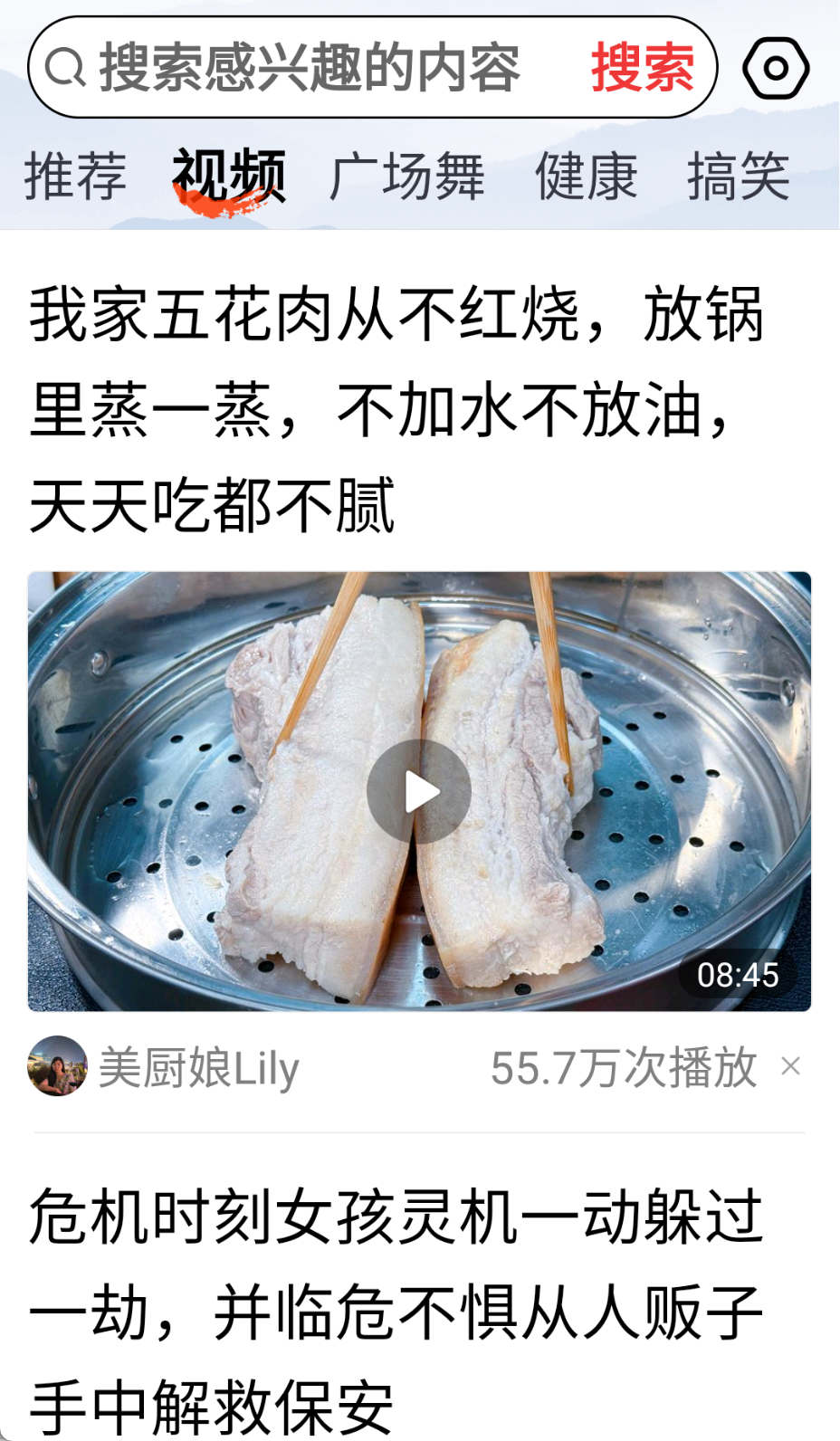Click the center of the video player overlay
840x1441 pixels.
[418, 789]
